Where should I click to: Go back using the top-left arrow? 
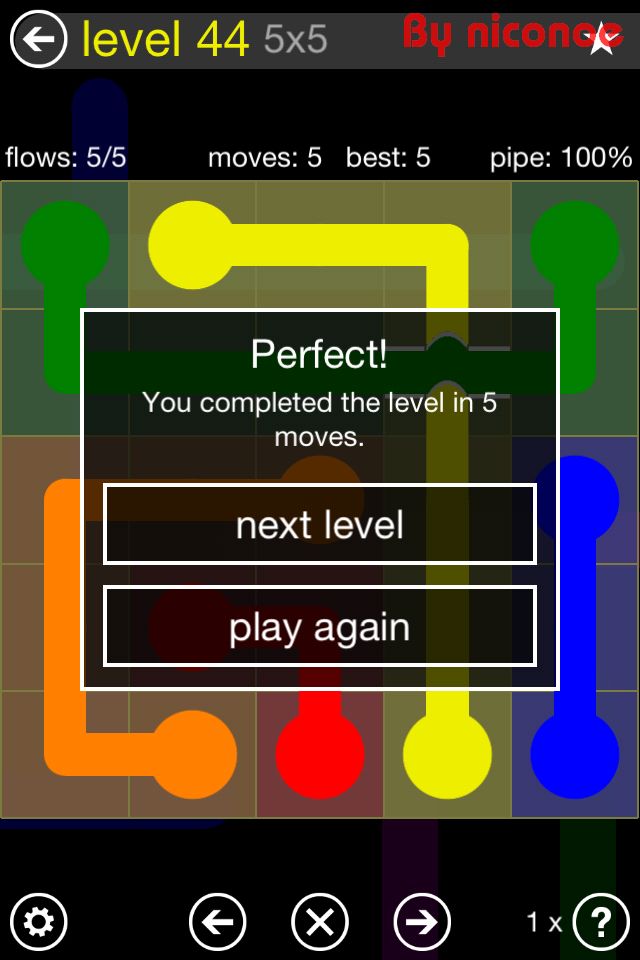pyautogui.click(x=38, y=40)
